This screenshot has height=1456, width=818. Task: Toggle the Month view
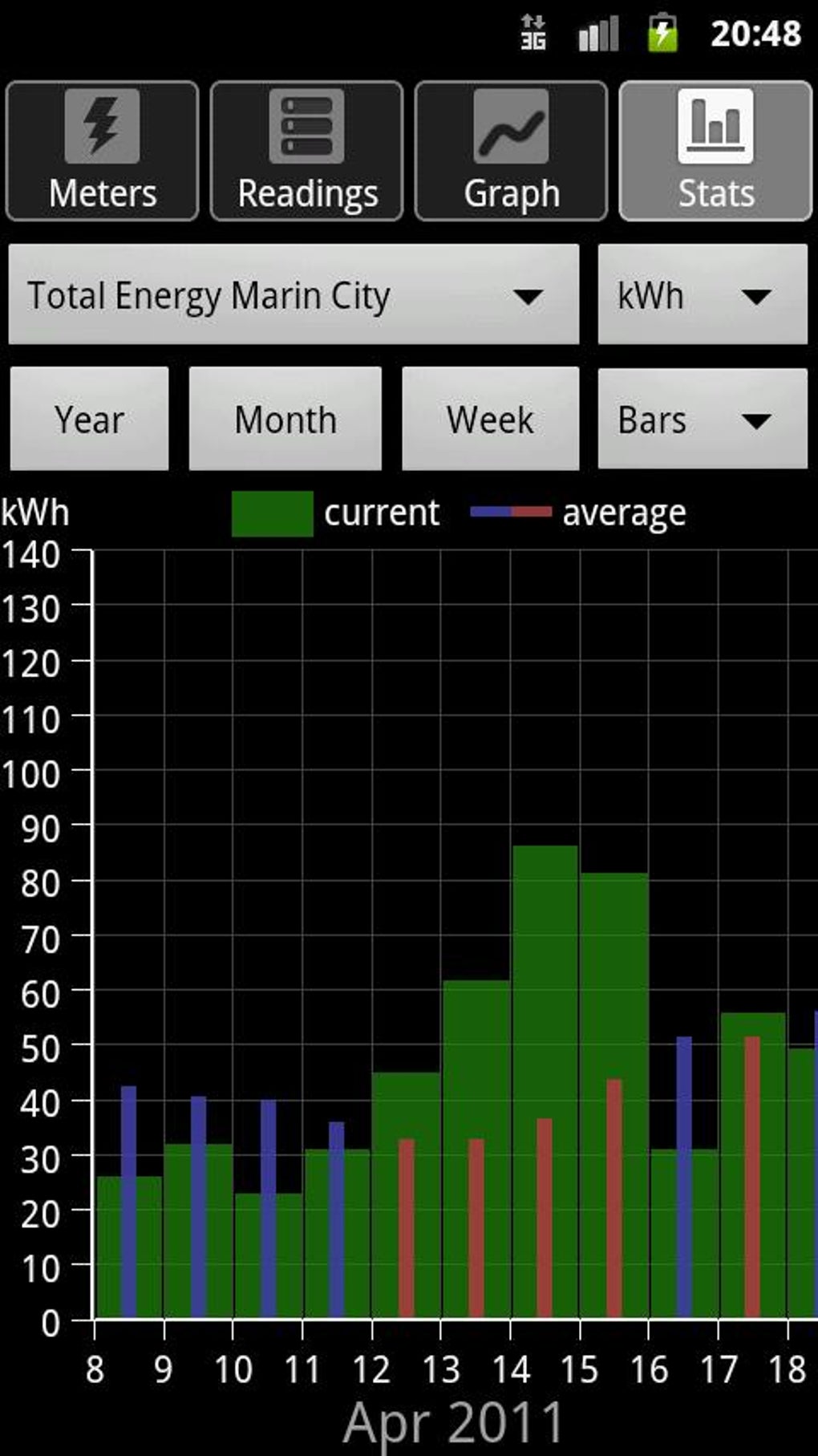tap(285, 419)
